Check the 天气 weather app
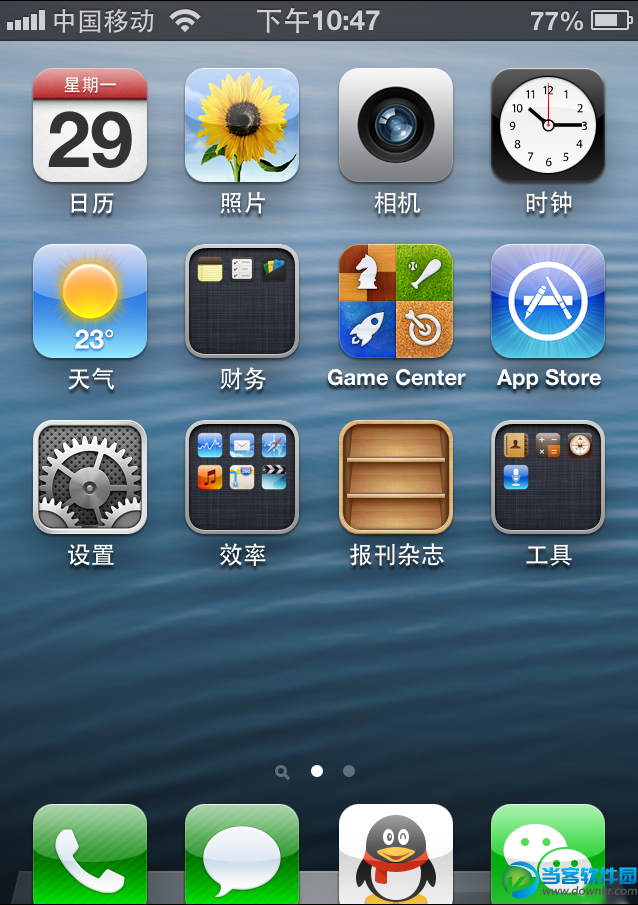638x905 pixels. [x=90, y=301]
